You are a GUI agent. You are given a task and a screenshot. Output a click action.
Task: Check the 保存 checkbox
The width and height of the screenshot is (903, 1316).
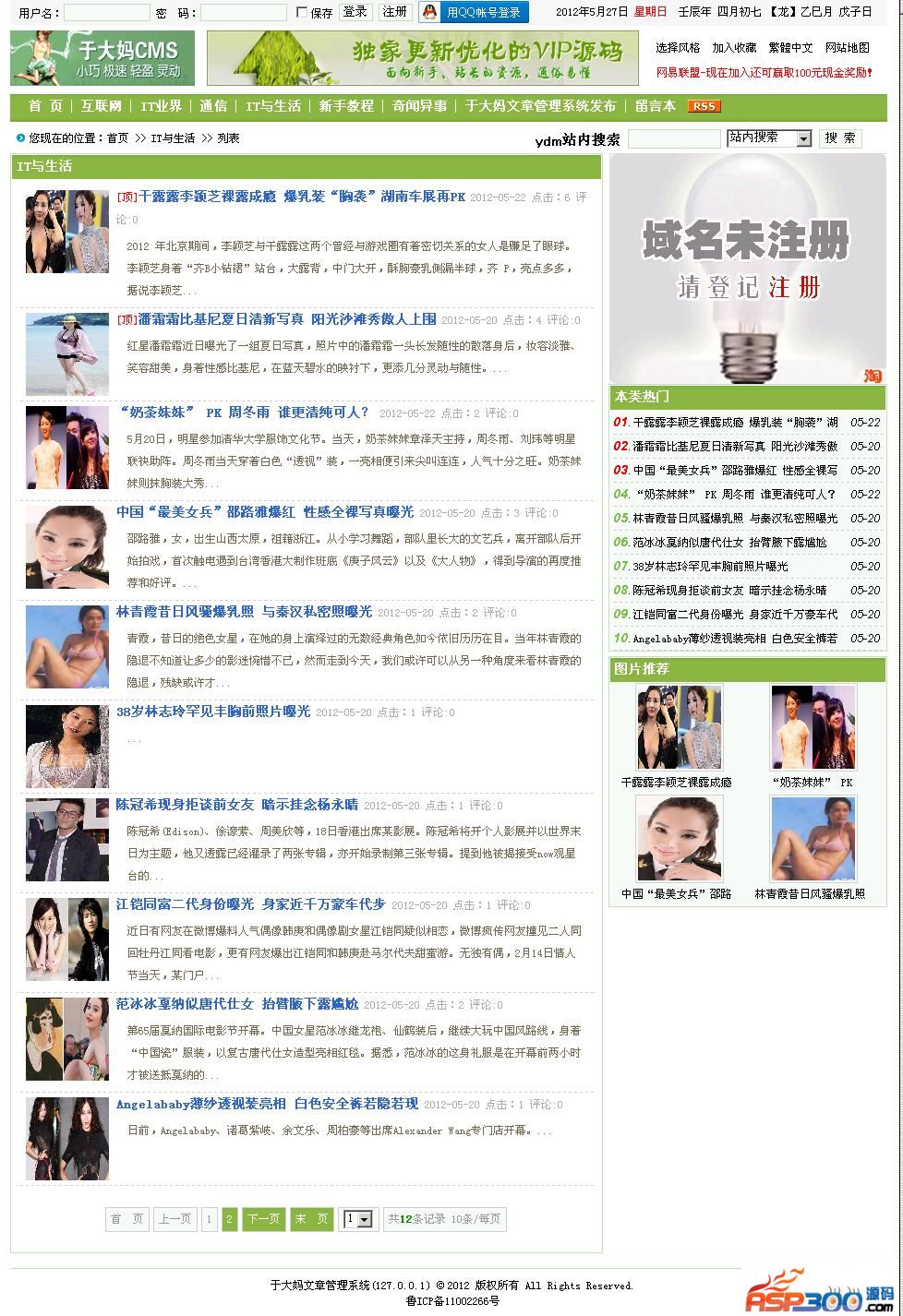pyautogui.click(x=302, y=13)
